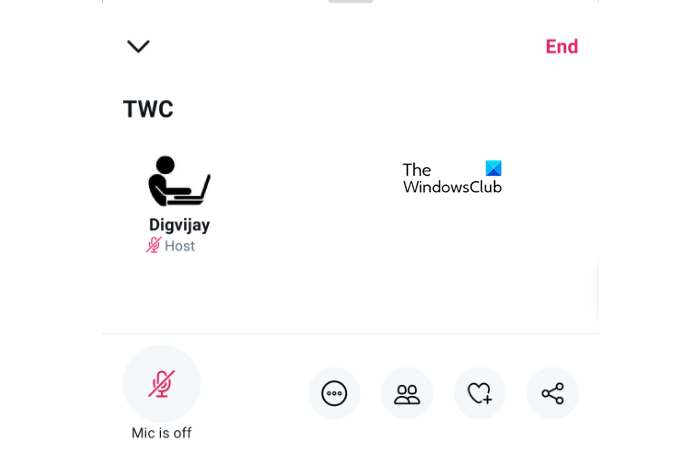Open the heart reactions

480,393
